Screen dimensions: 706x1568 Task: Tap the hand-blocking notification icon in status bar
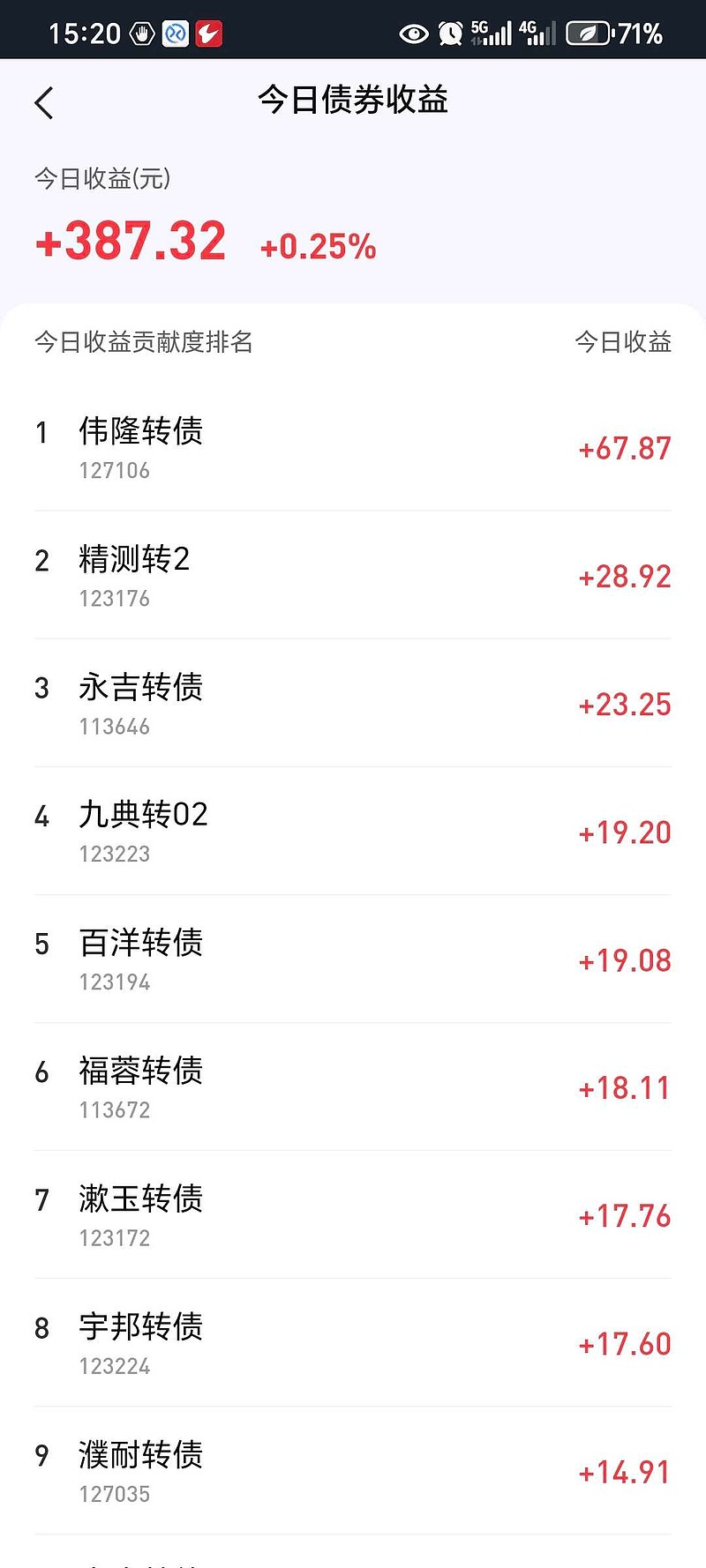coord(141,33)
